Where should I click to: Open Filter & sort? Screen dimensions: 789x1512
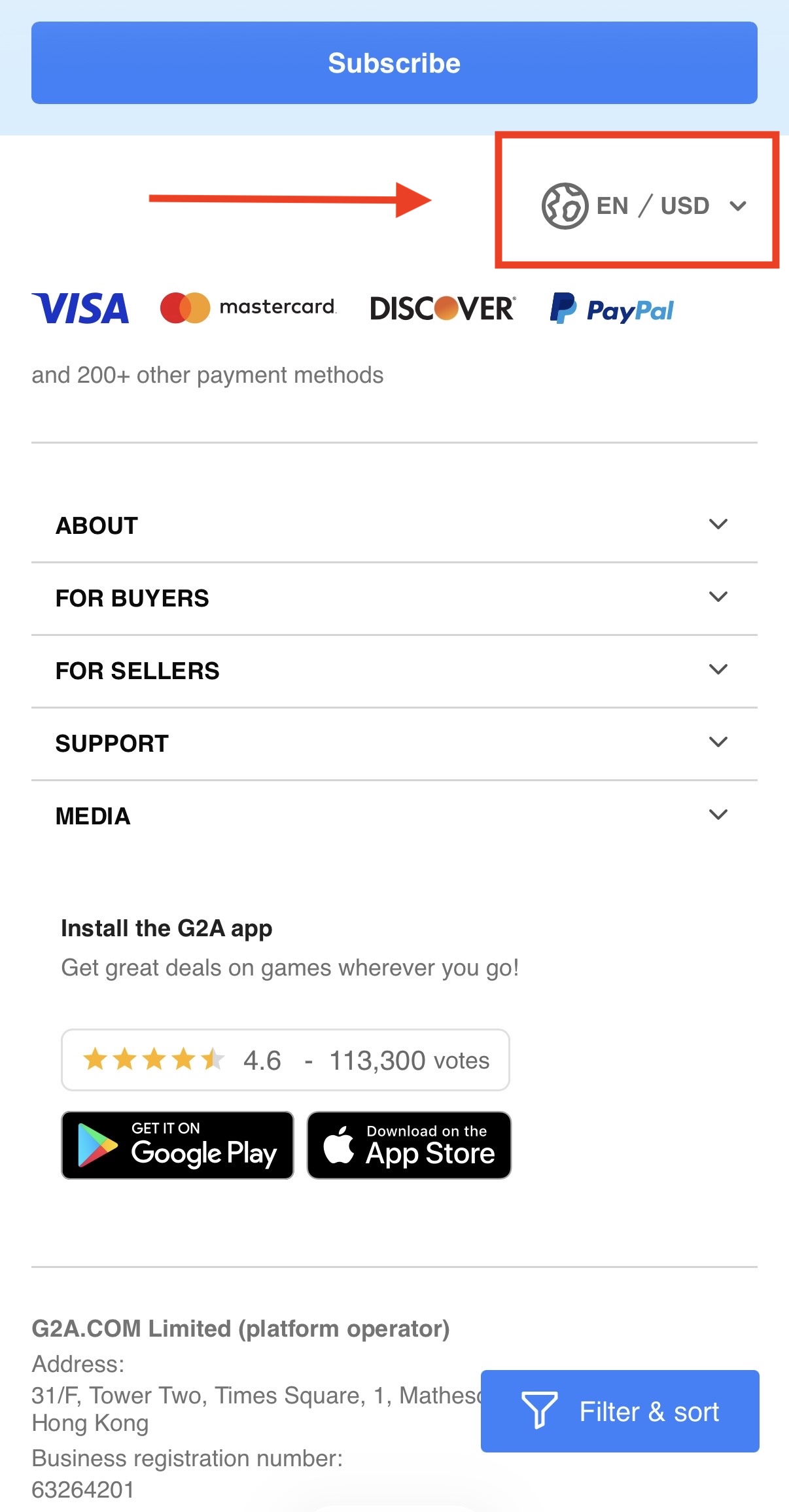click(620, 1411)
